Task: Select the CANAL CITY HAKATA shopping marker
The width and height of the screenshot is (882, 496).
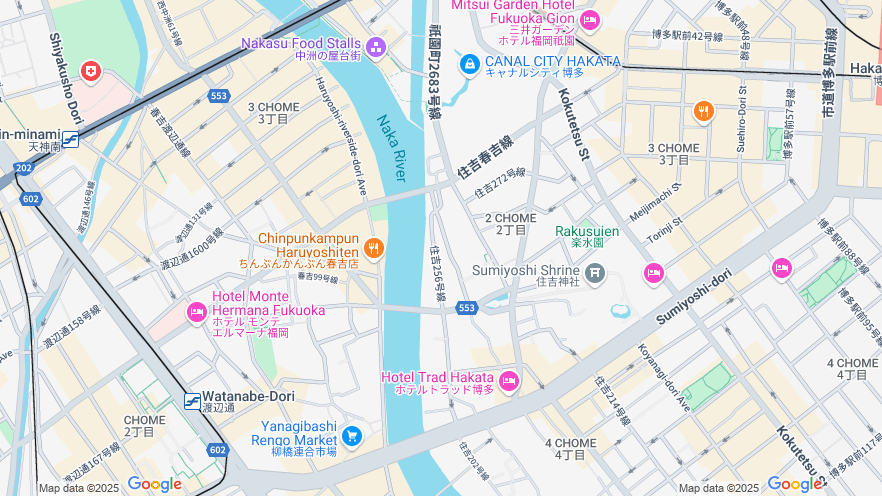Action: tap(469, 64)
